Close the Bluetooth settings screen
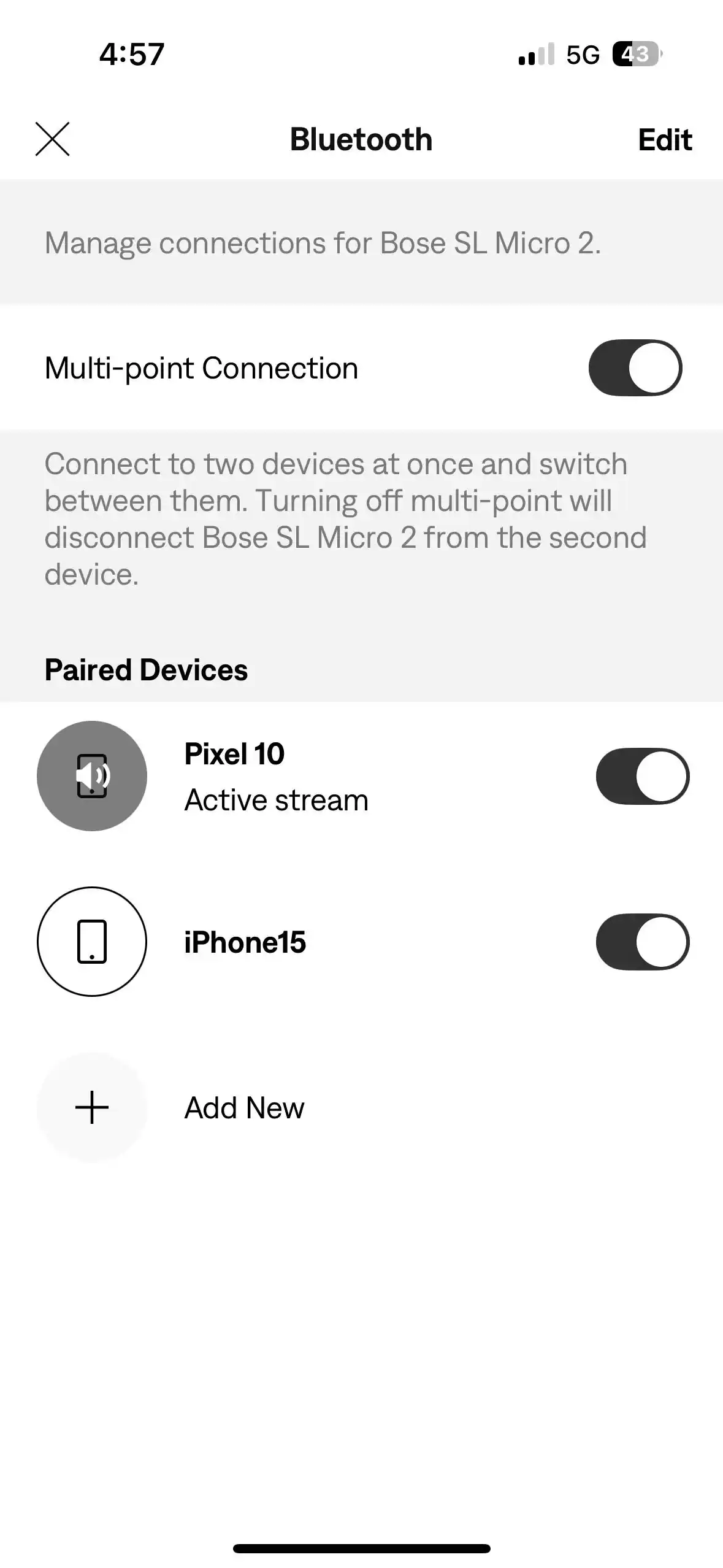The image size is (723, 1568). click(52, 139)
